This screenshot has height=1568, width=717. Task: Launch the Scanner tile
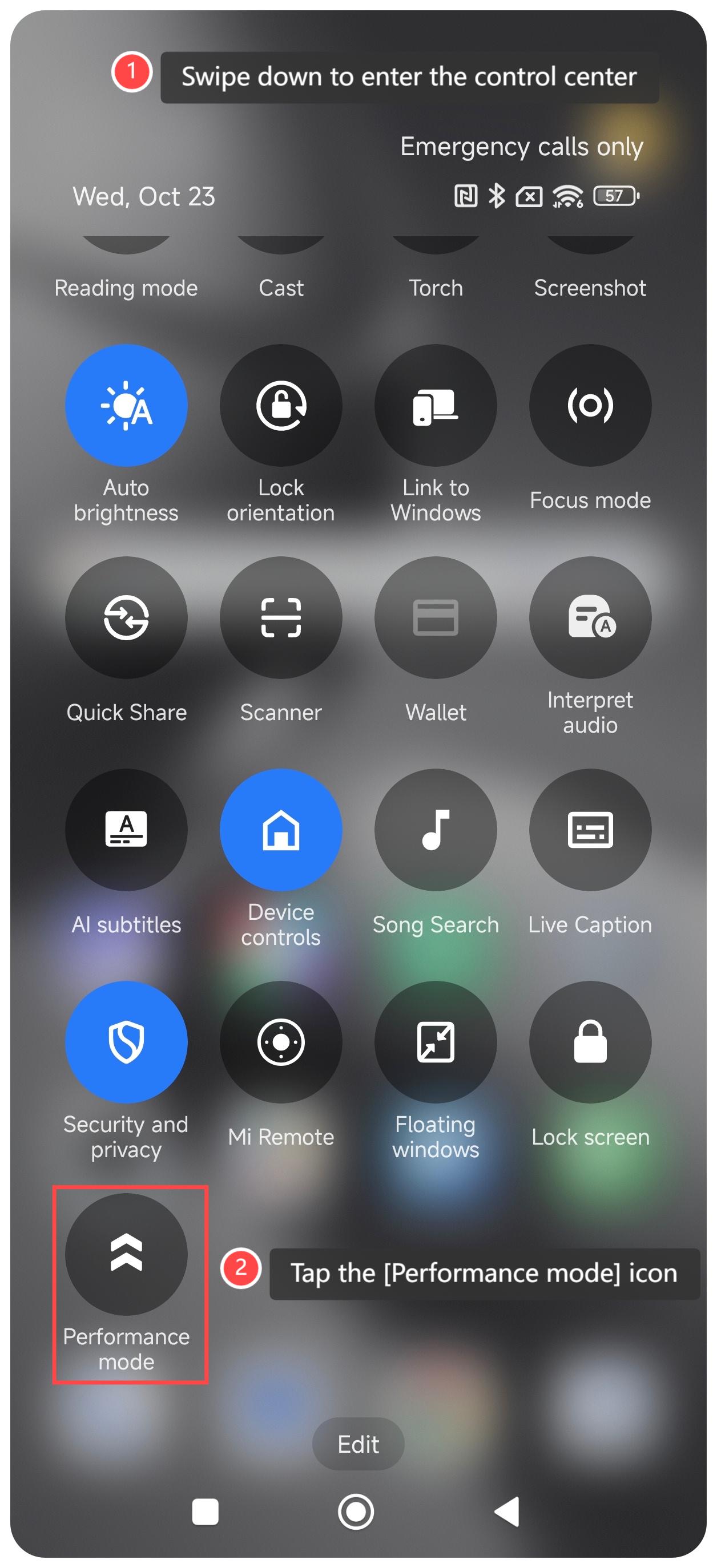click(281, 617)
